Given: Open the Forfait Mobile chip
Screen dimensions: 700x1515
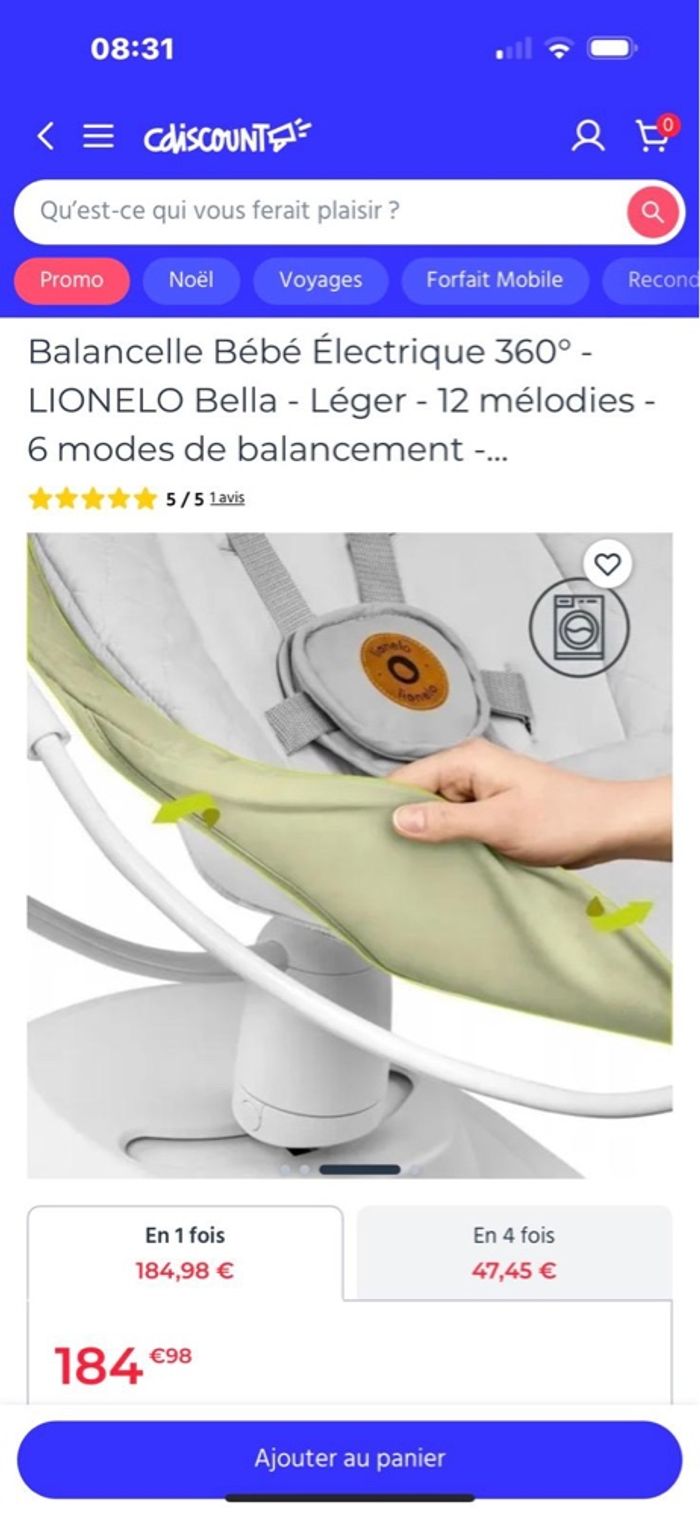Looking at the screenshot, I should [x=494, y=280].
